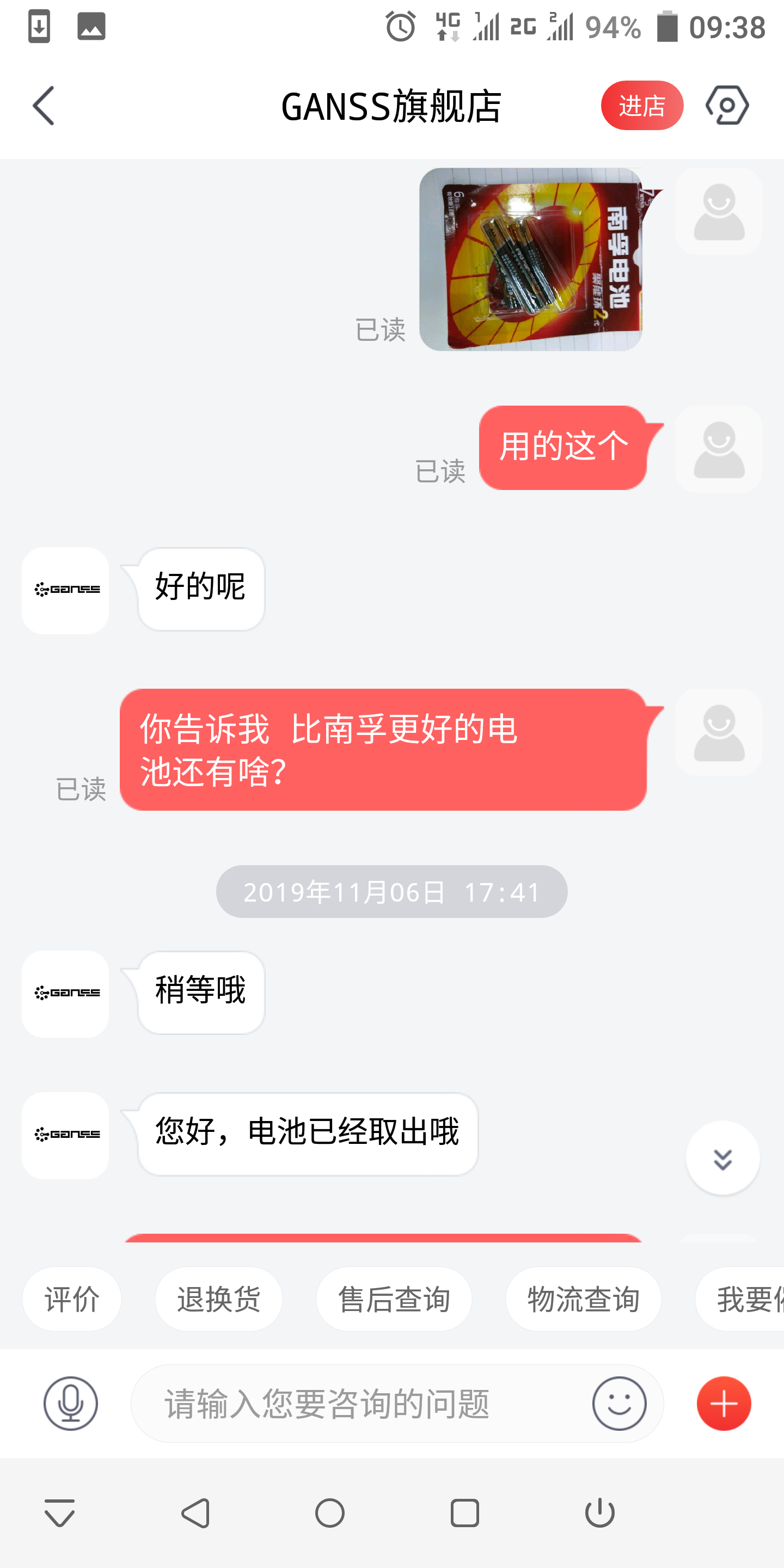Open the chat settings hexagon icon
Image resolution: width=784 pixels, height=1568 pixels.
(727, 105)
